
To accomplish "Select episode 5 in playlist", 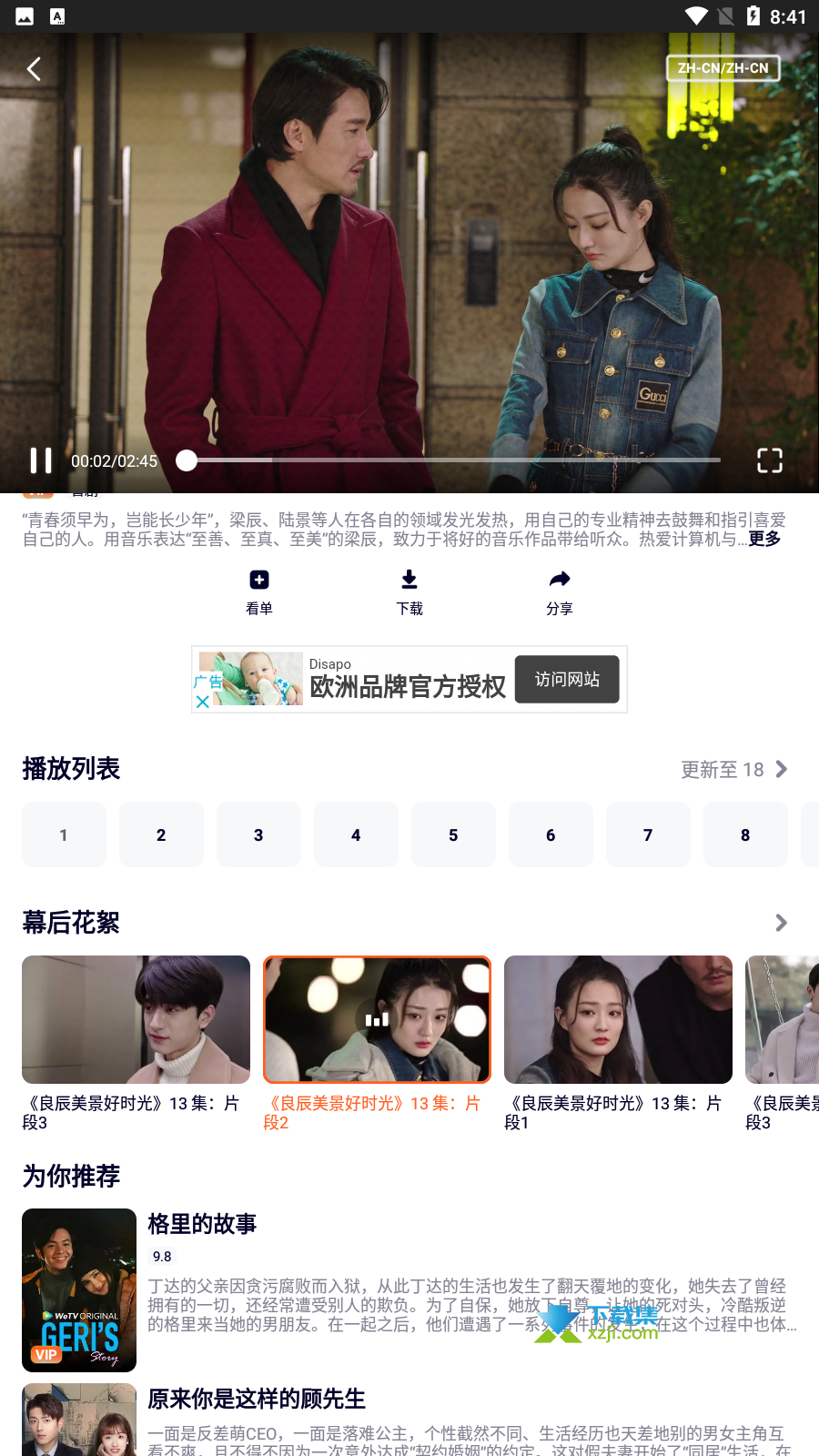I will tap(453, 834).
